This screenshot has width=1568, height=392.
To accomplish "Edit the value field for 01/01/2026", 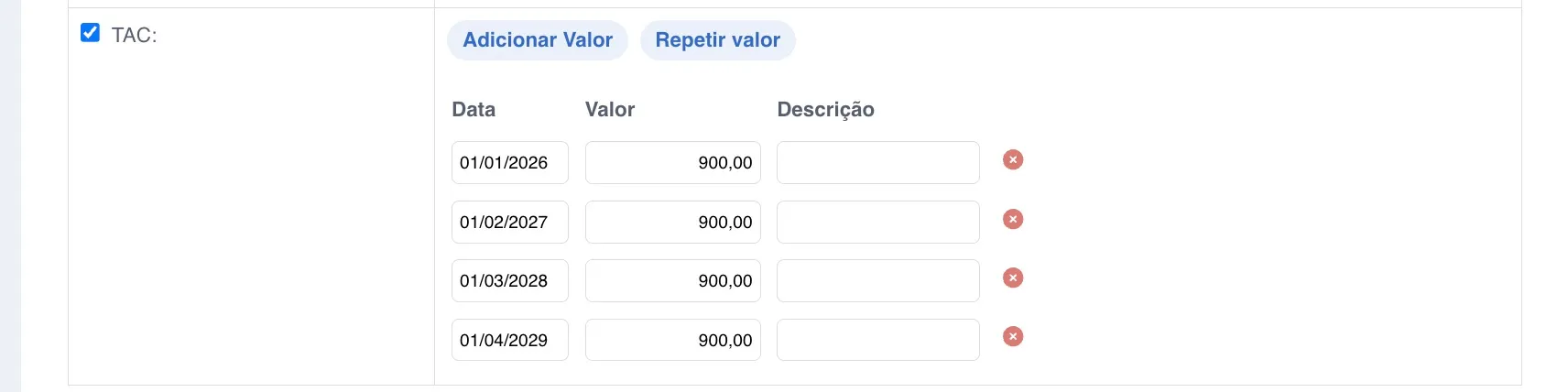I will 672,163.
